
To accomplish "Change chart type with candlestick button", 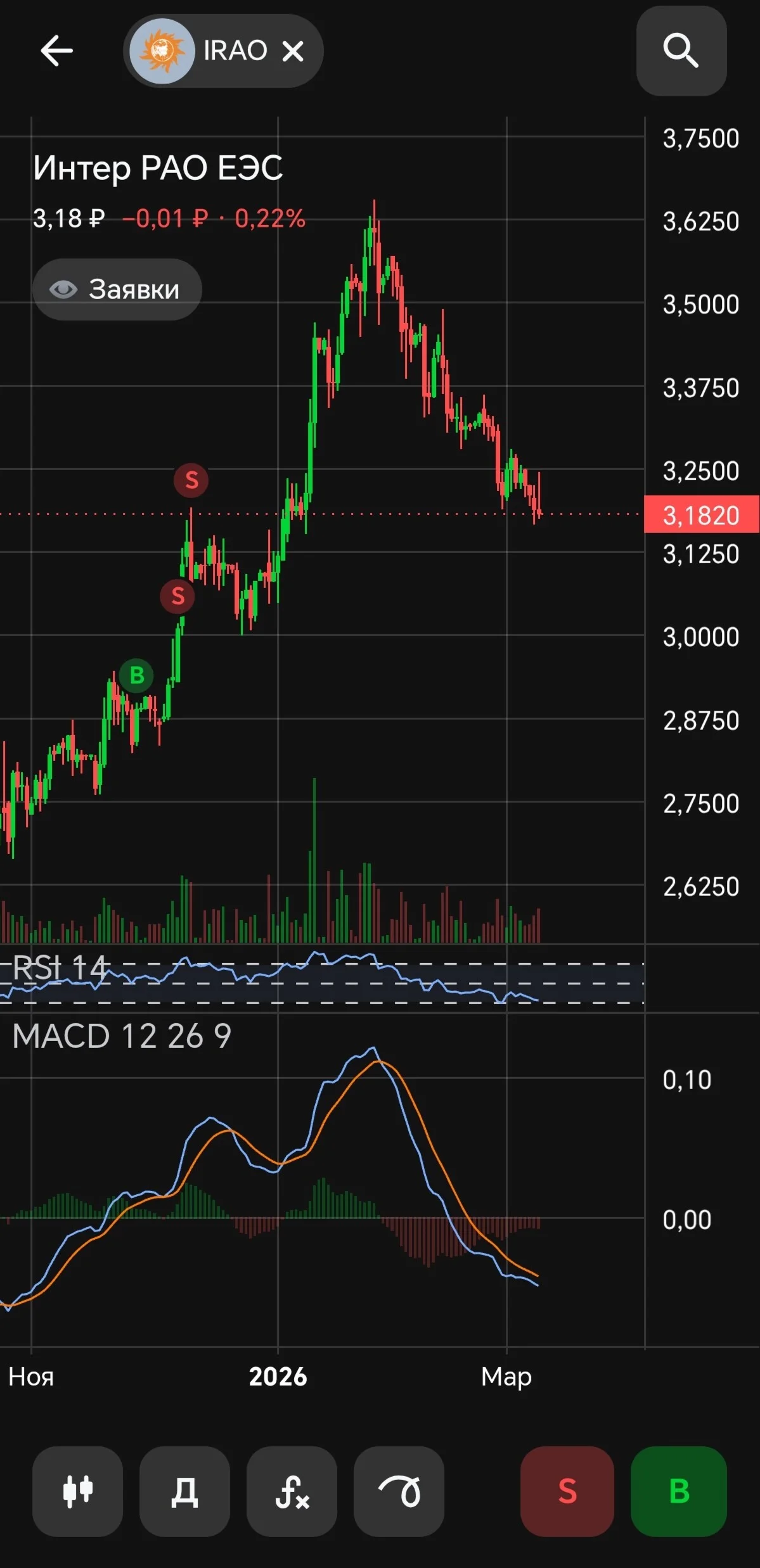I will [x=77, y=1491].
